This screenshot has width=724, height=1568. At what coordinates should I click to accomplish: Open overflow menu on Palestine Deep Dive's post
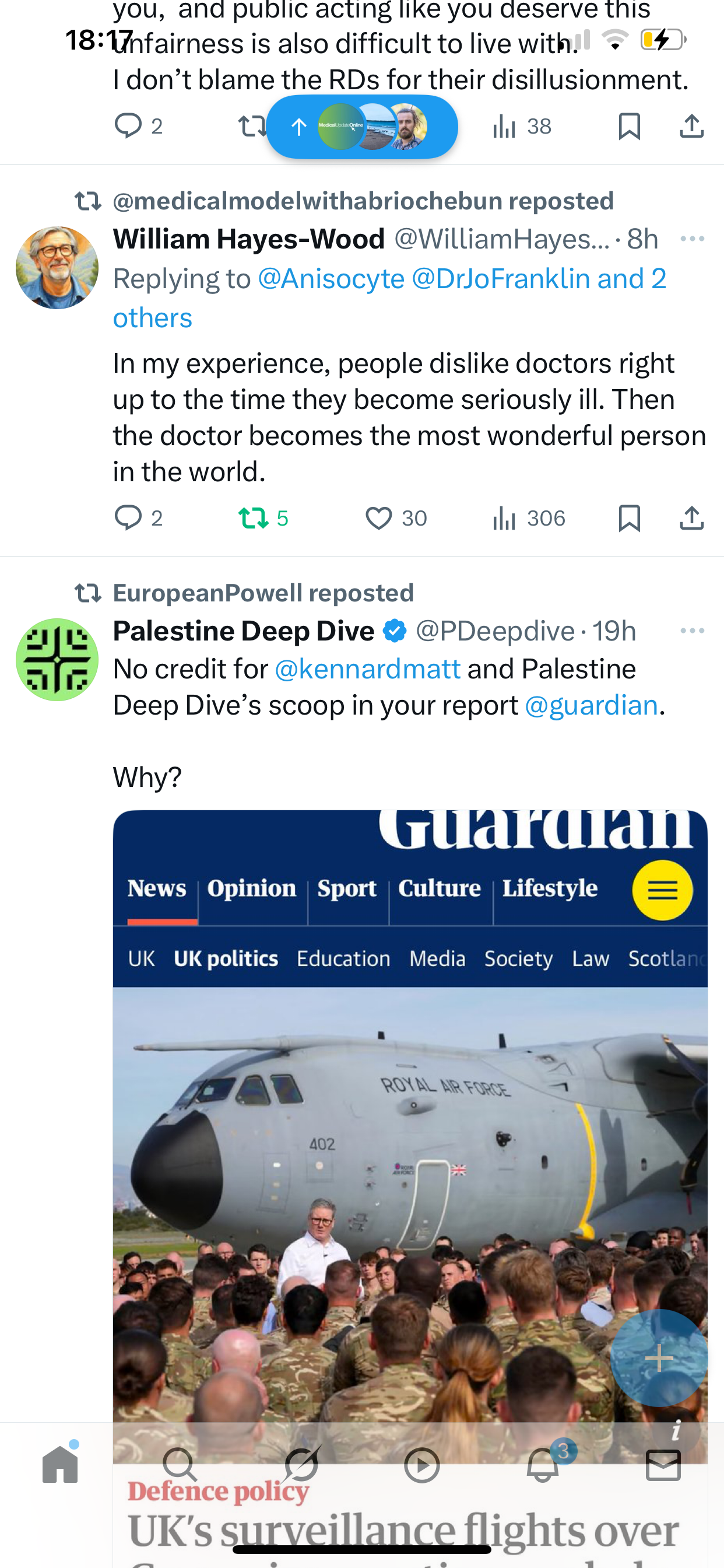pyautogui.click(x=692, y=631)
